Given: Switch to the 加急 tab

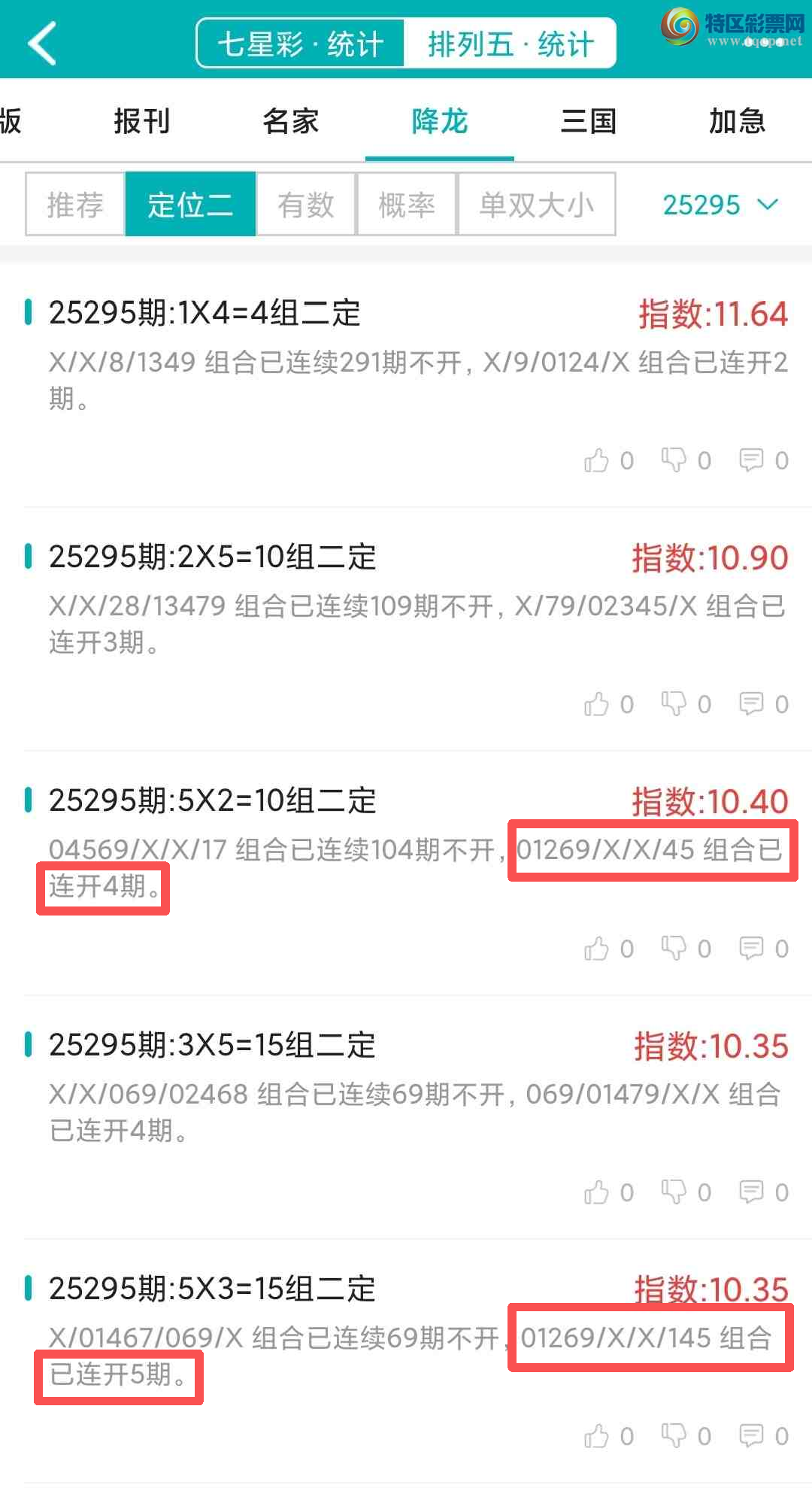Looking at the screenshot, I should (x=737, y=121).
